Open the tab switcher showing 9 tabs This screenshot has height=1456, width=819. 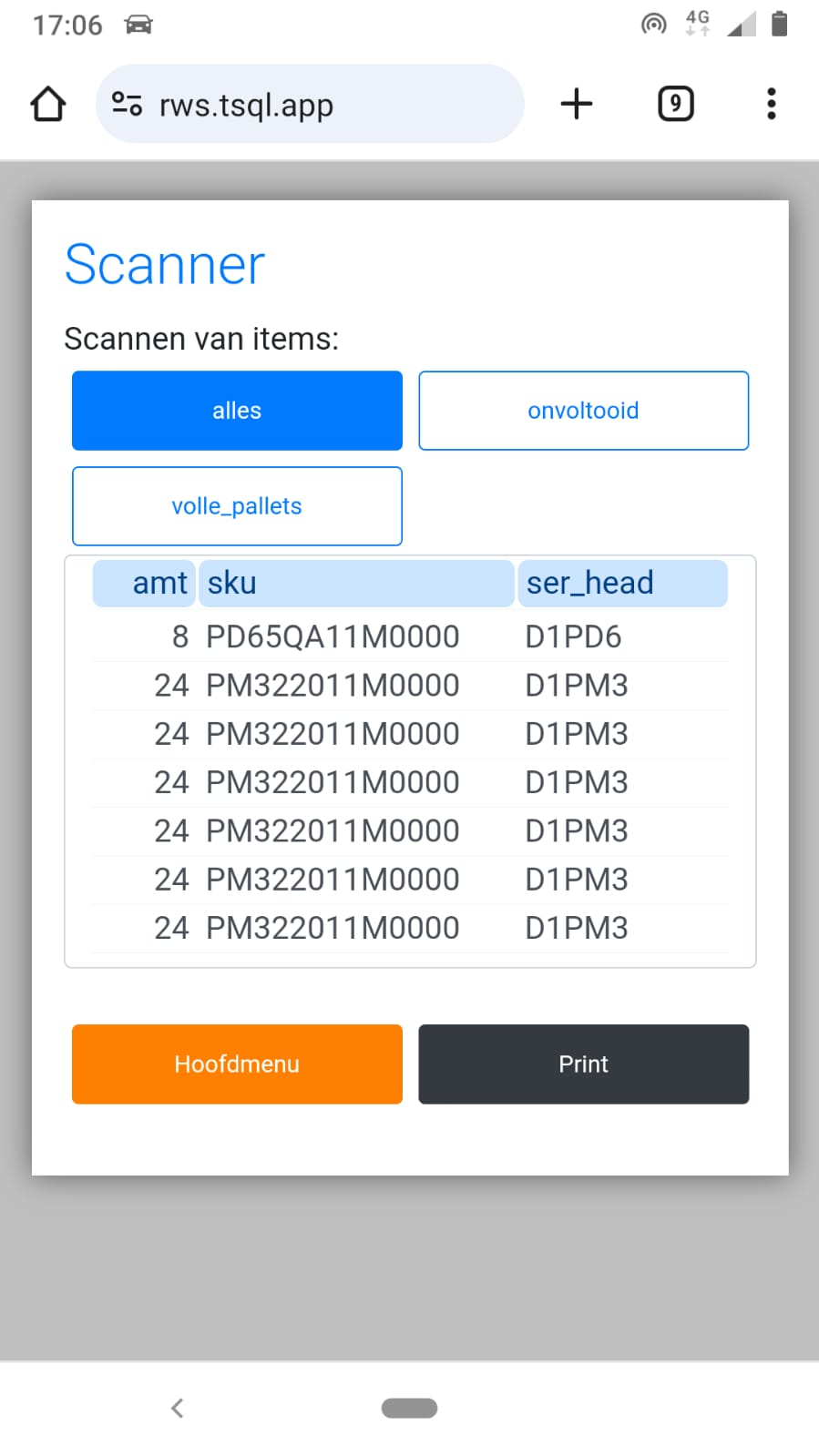coord(675,104)
